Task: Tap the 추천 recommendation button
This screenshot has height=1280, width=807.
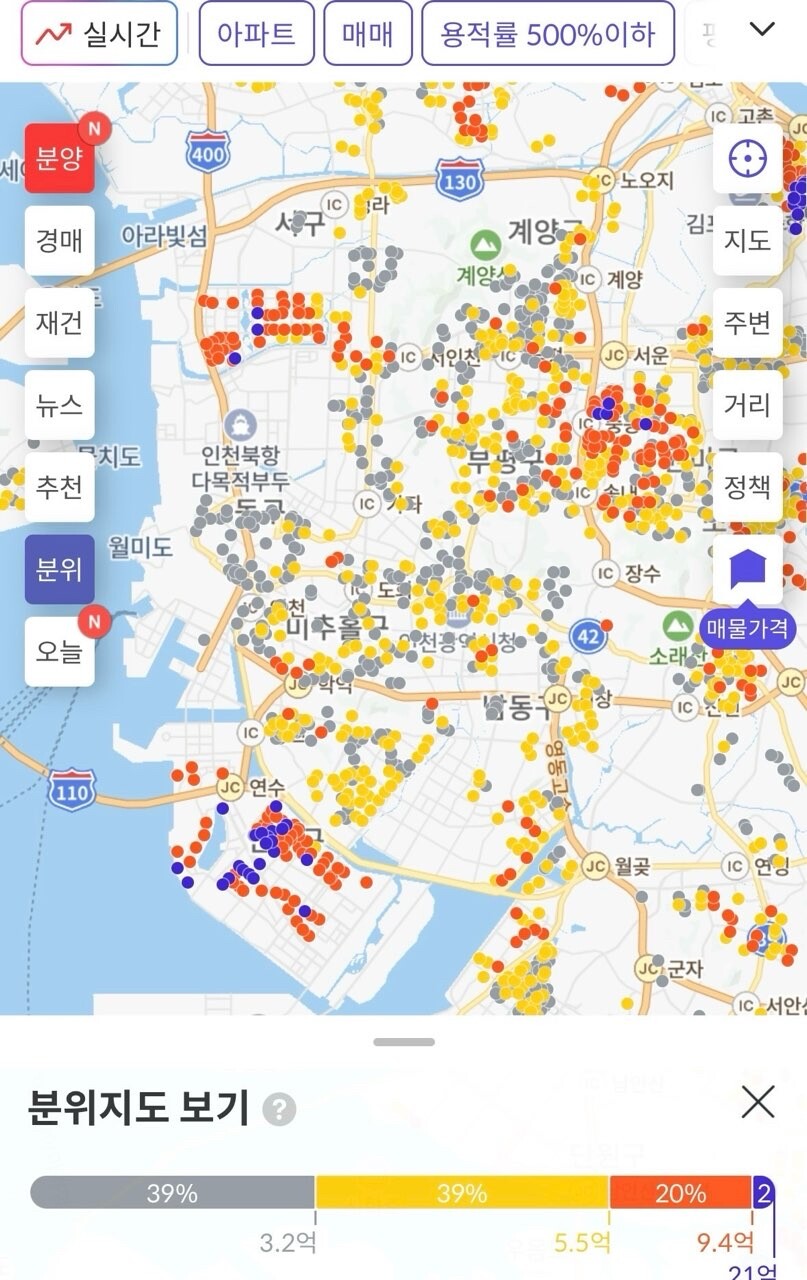Action: [x=60, y=487]
